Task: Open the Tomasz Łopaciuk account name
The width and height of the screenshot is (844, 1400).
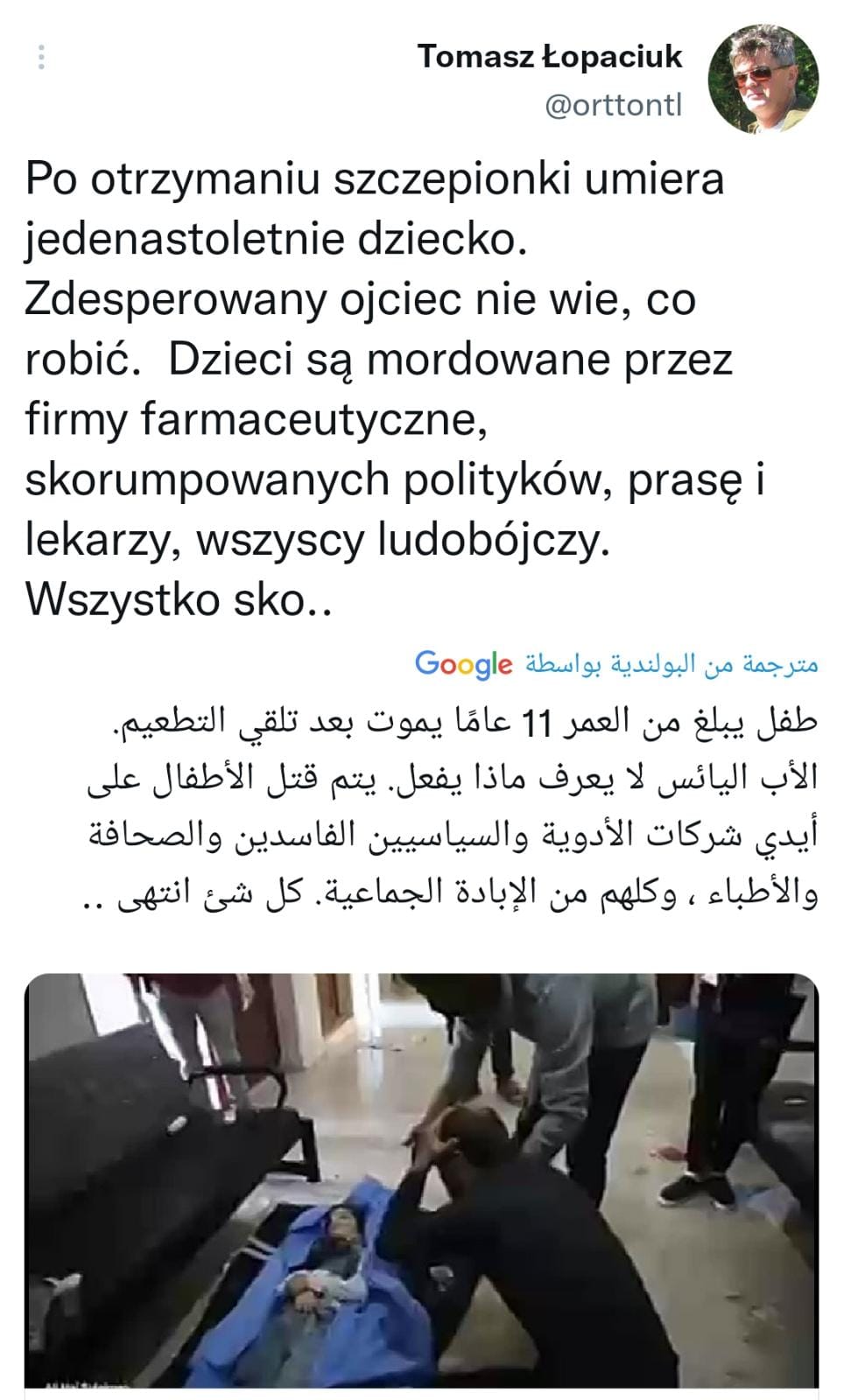Action: pos(549,57)
